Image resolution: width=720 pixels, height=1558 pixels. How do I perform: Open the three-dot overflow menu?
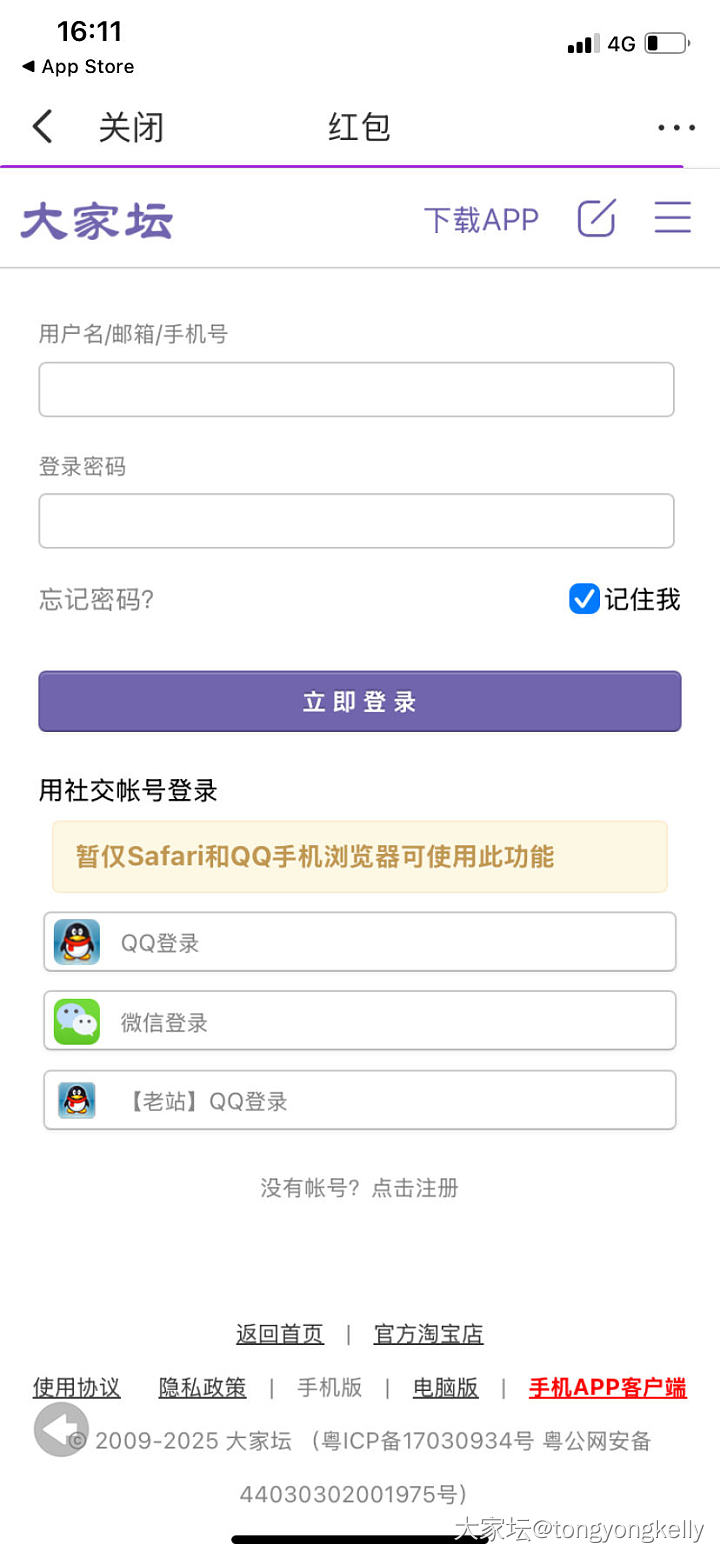pos(676,127)
